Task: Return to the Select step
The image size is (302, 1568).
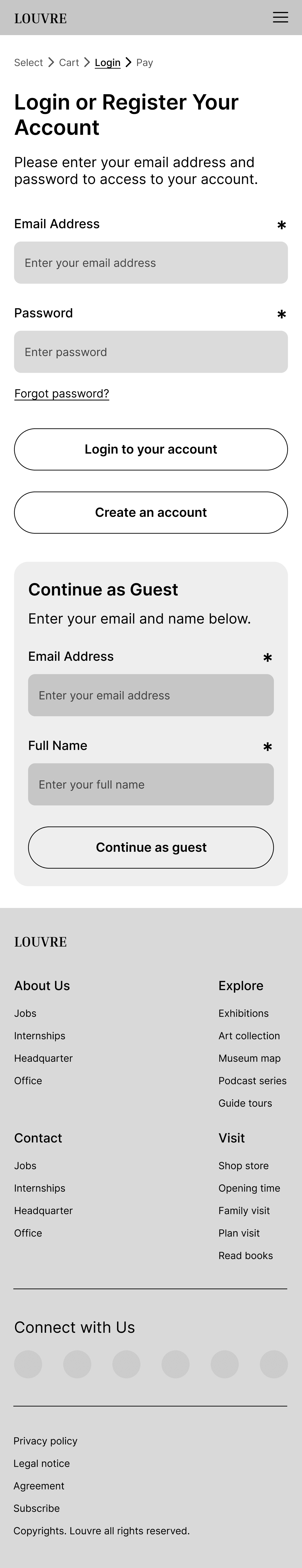Action: point(29,63)
